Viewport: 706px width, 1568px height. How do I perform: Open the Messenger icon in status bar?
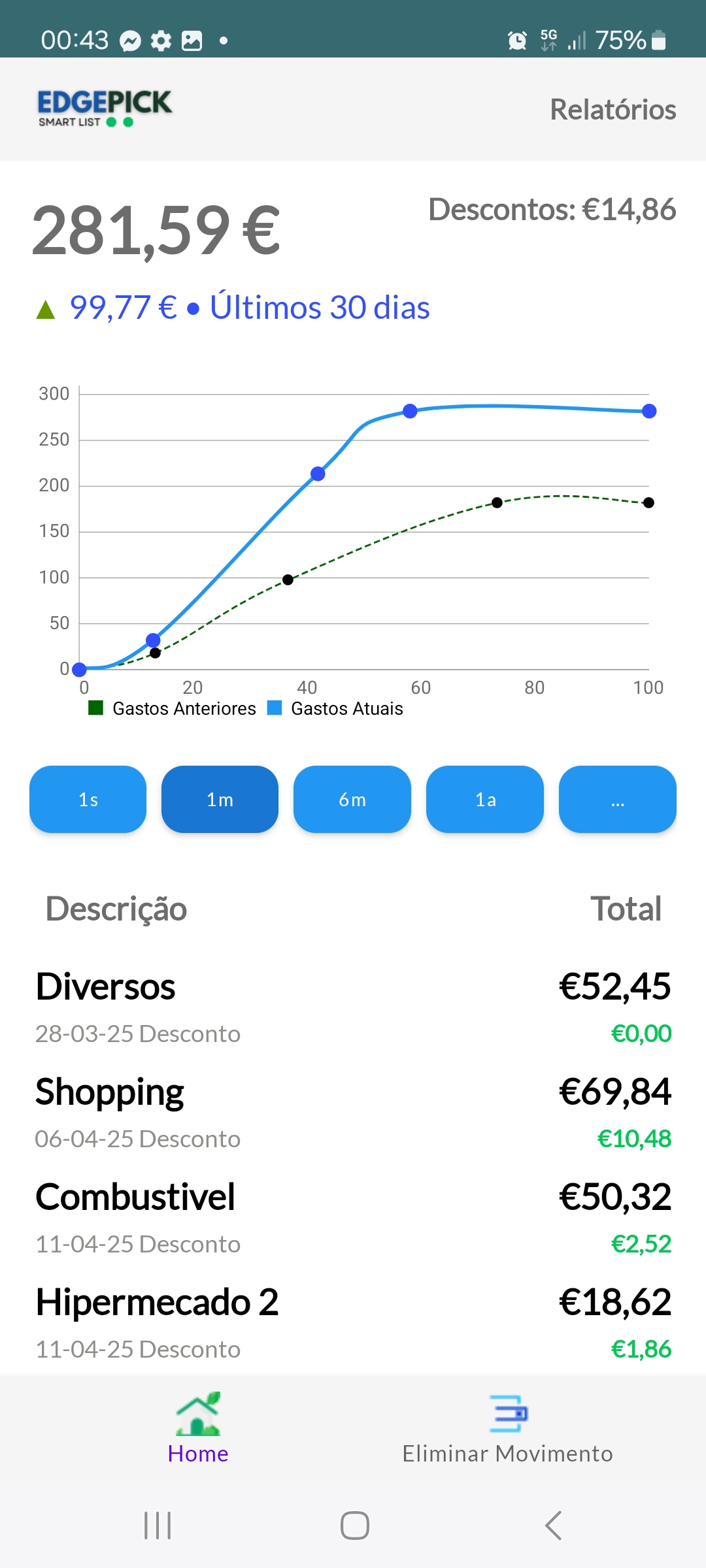(129, 39)
